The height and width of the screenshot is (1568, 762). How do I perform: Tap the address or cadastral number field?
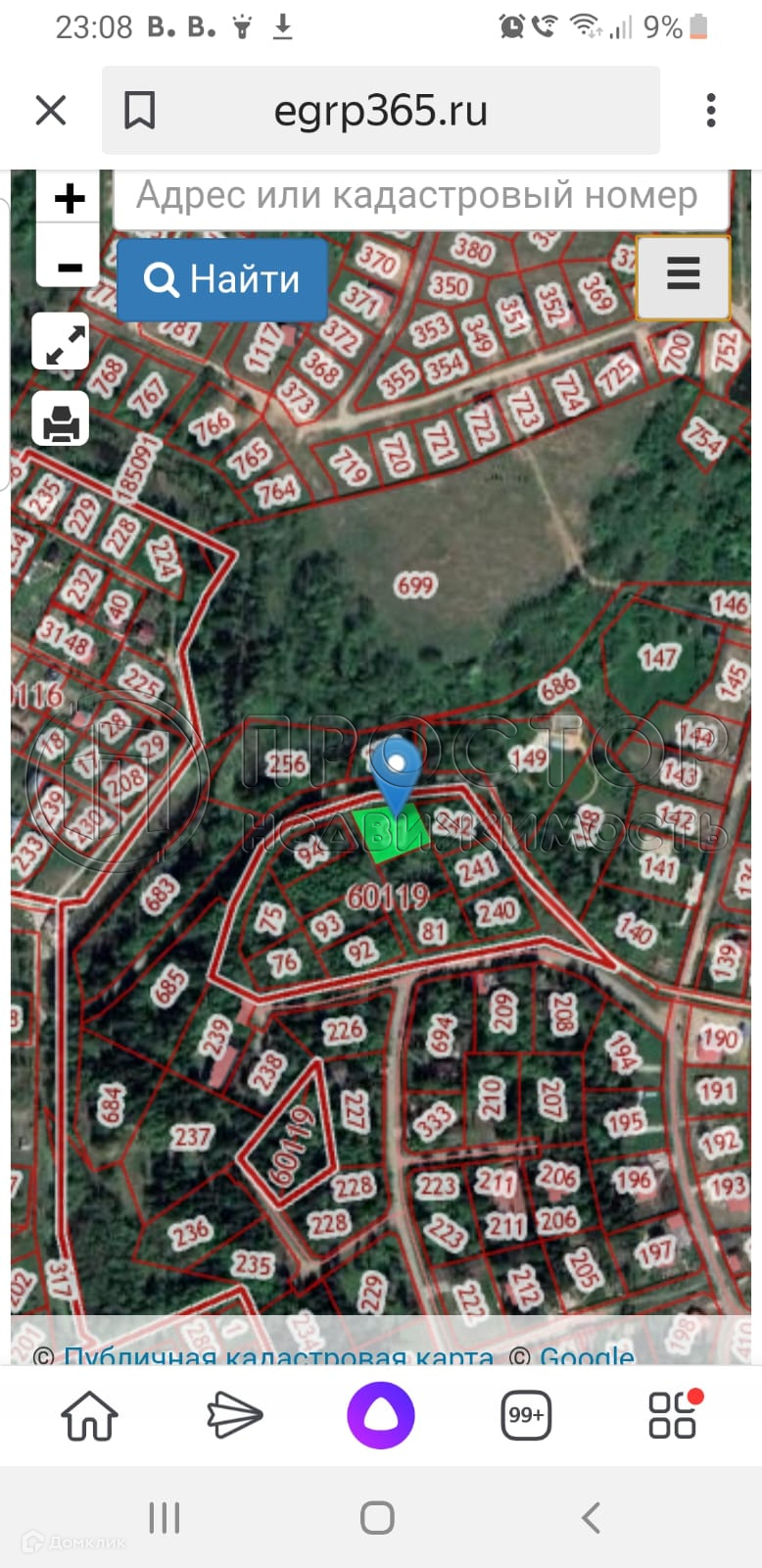(x=419, y=196)
